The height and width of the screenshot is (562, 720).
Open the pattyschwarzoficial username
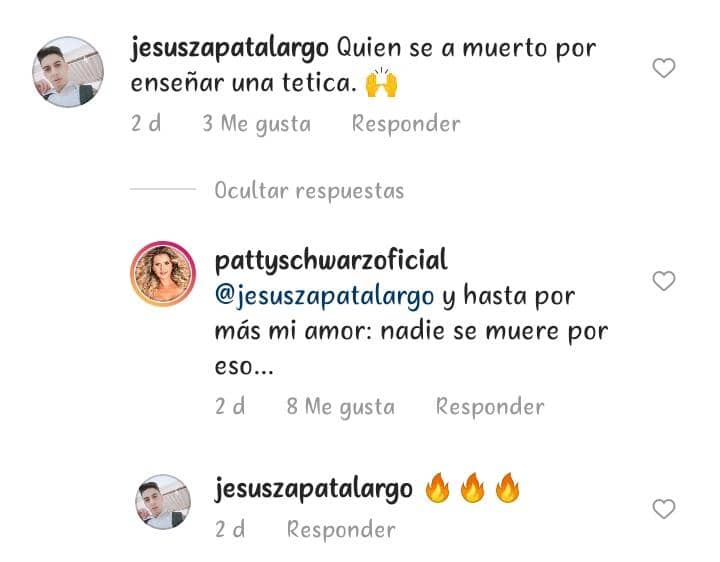(331, 260)
